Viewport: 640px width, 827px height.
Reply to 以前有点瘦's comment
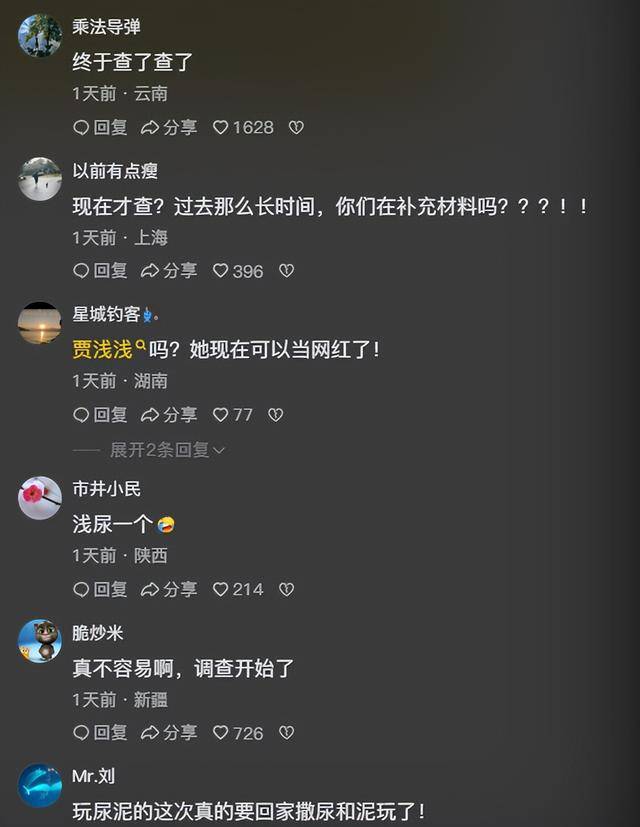[100, 270]
